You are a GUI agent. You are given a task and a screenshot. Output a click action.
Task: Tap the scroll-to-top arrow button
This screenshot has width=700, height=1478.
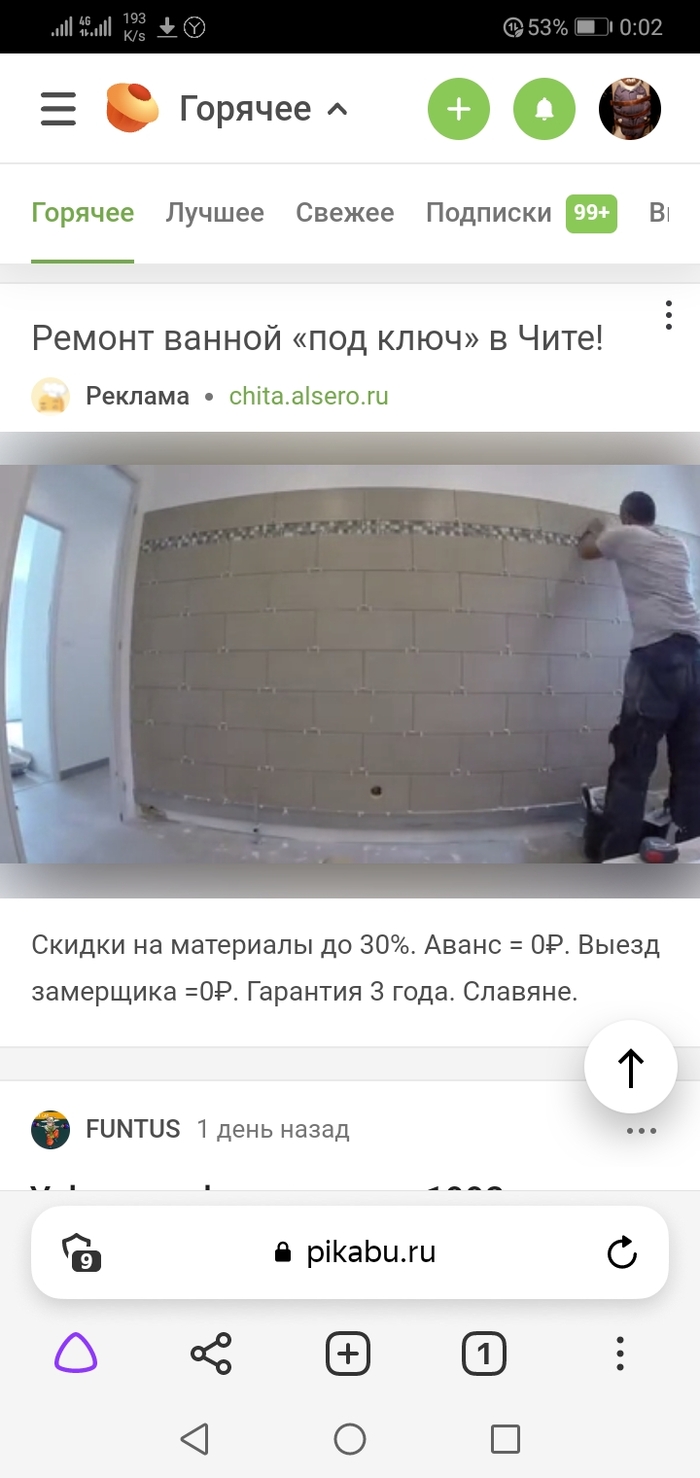tap(631, 1068)
